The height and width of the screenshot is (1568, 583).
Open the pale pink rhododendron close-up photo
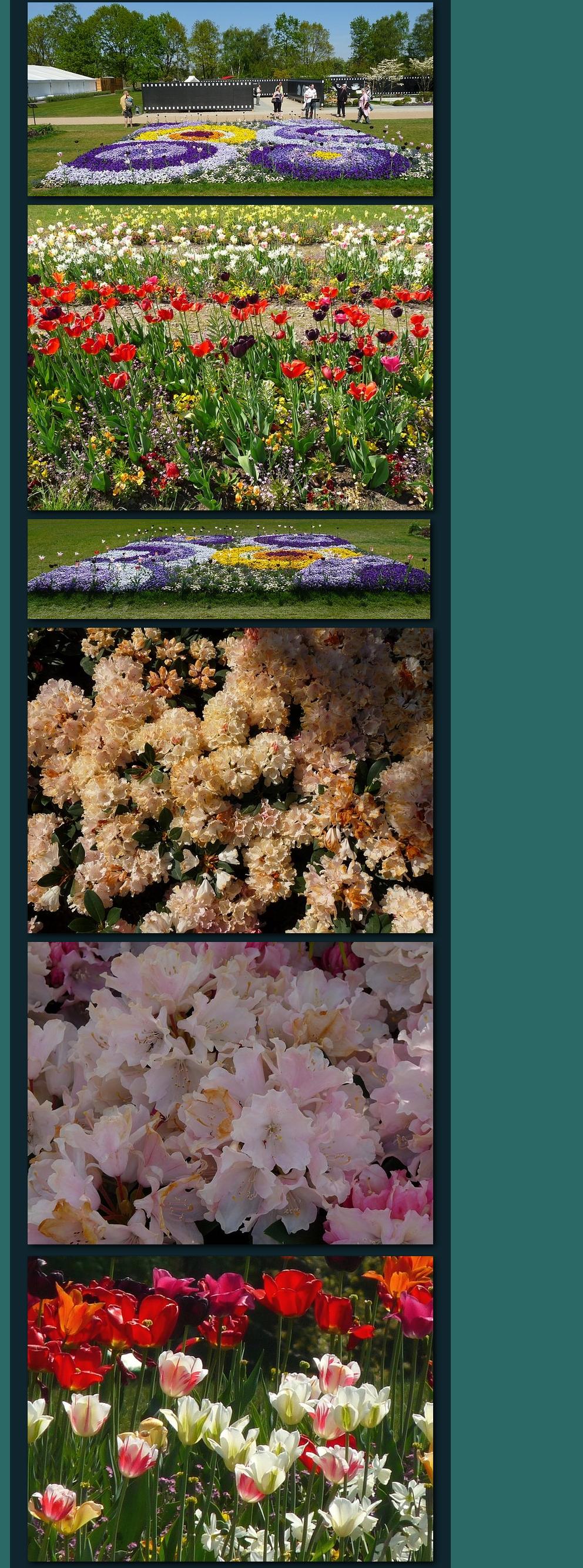pos(230,1093)
